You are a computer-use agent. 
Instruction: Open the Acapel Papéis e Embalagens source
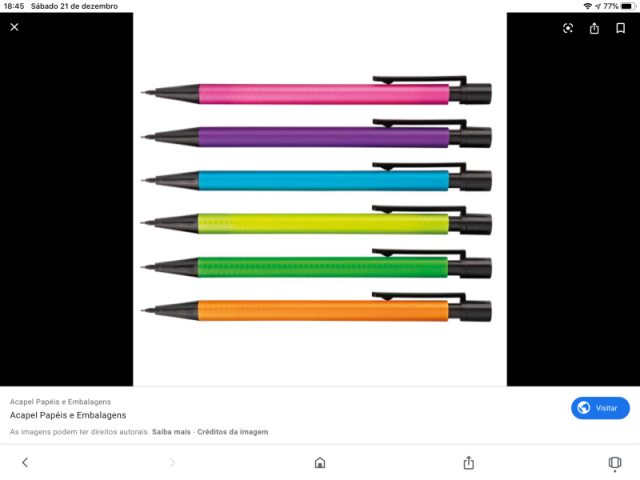point(68,414)
